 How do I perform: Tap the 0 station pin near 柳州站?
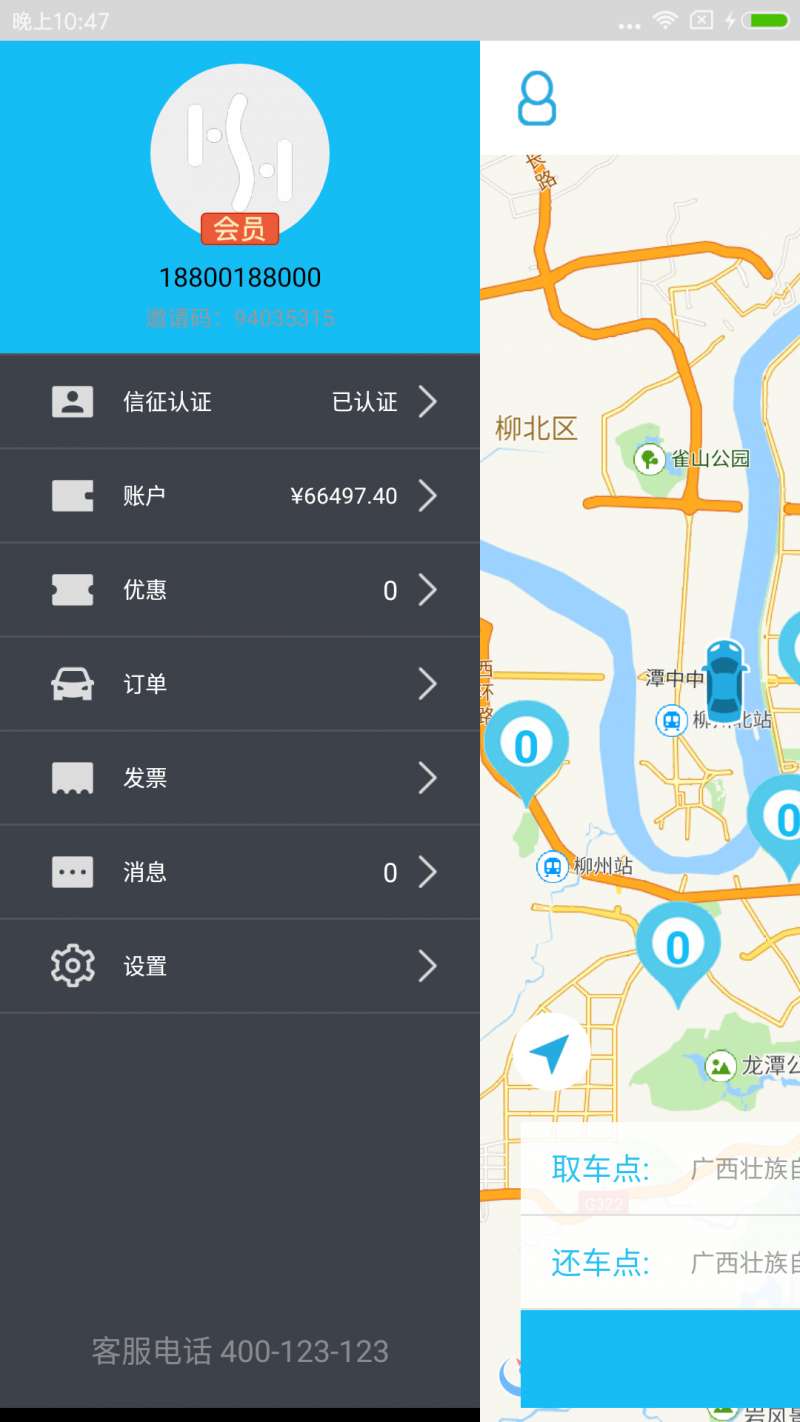(x=526, y=747)
